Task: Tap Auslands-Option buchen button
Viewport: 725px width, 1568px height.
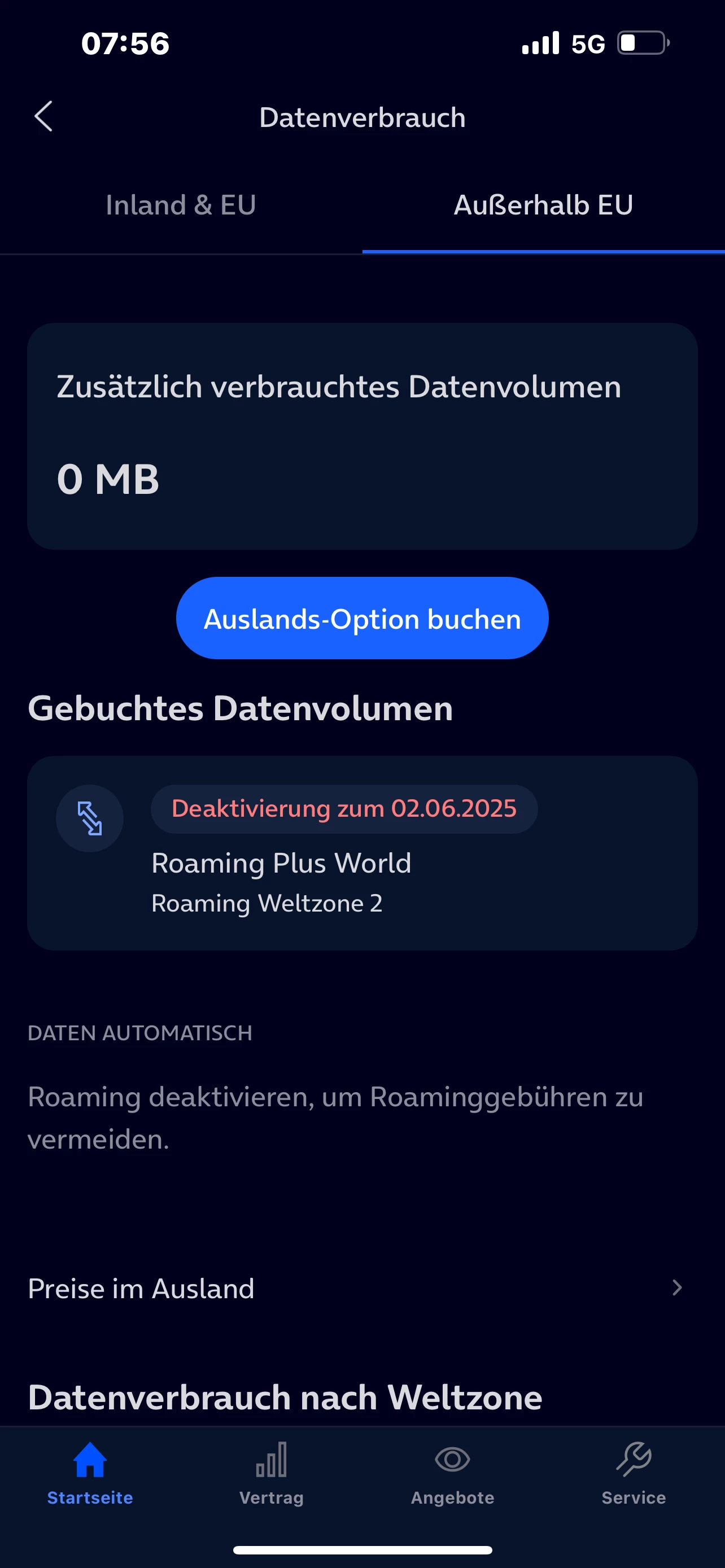Action: pos(362,619)
